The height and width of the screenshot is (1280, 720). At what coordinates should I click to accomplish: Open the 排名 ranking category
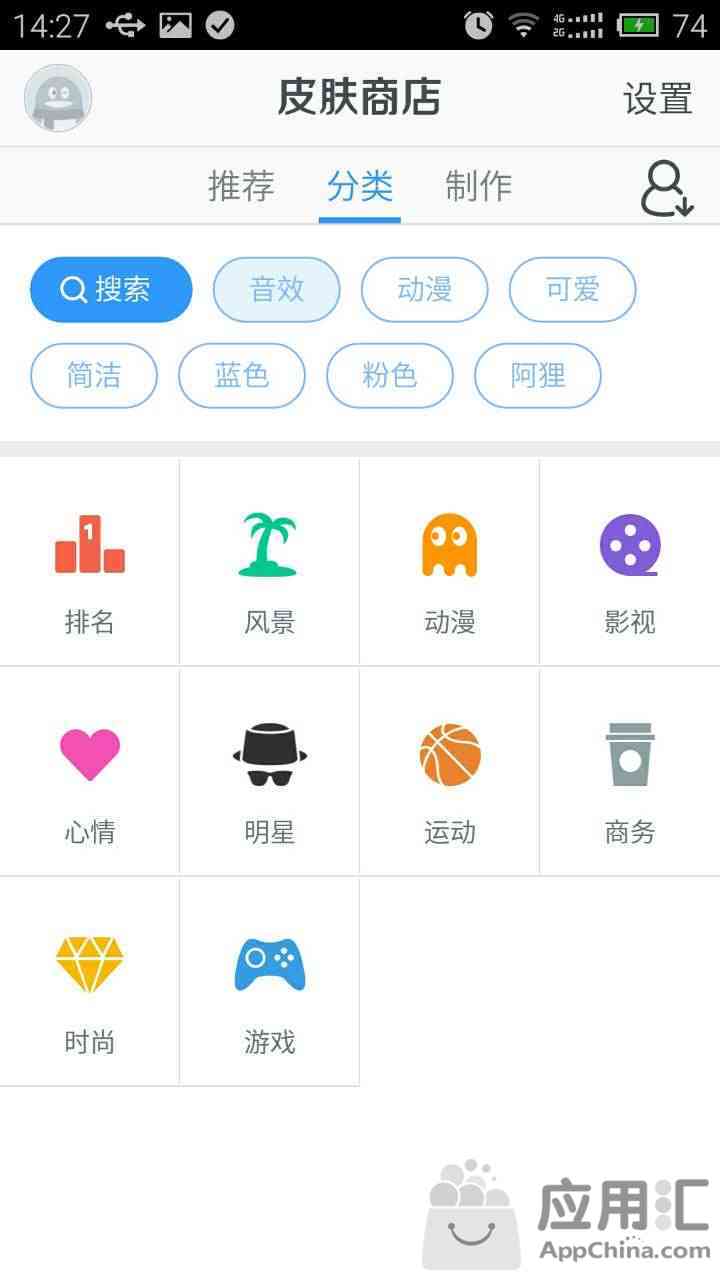90,562
